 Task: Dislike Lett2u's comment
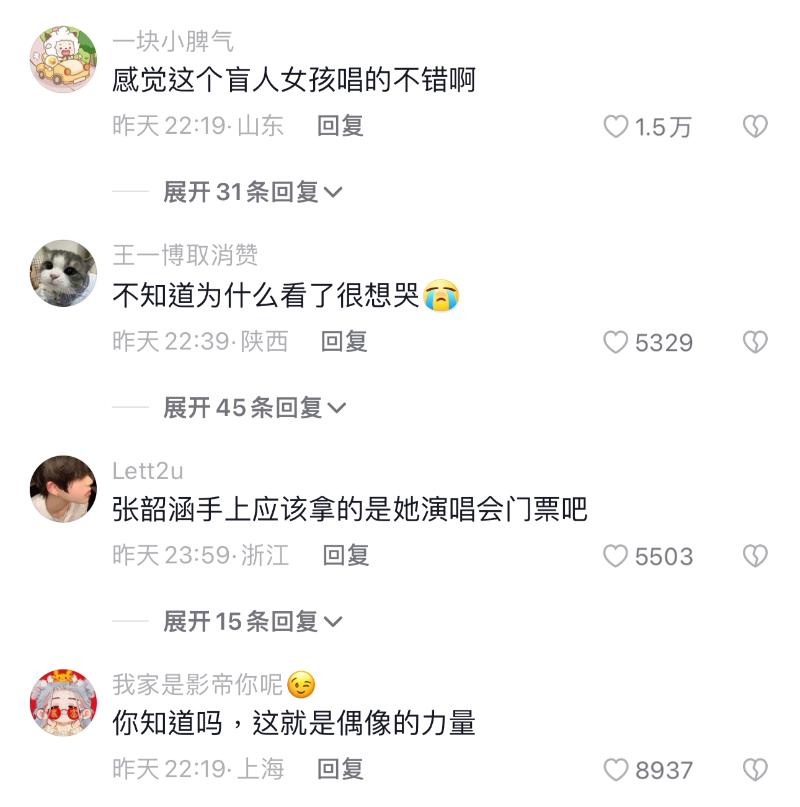(755, 556)
